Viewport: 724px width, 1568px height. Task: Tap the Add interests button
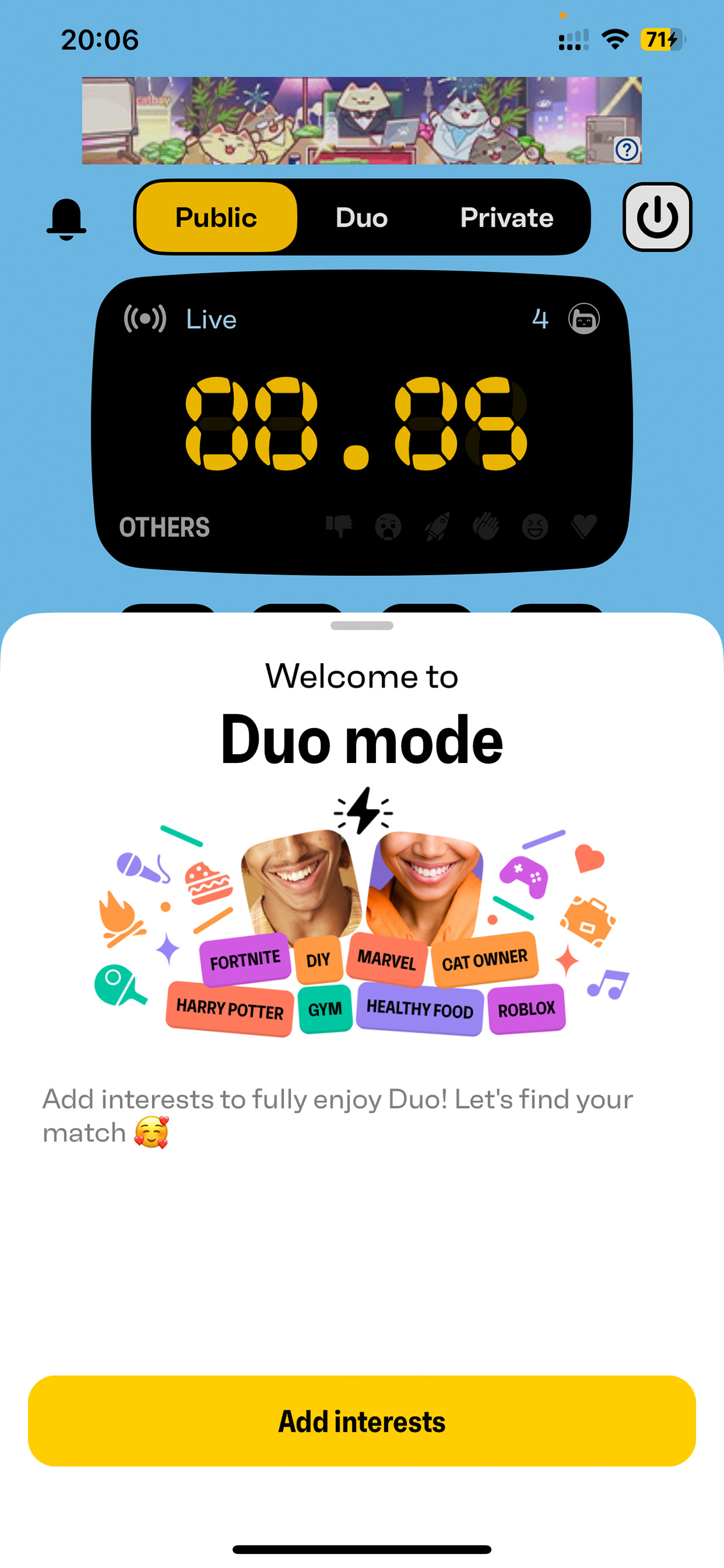[362, 1421]
